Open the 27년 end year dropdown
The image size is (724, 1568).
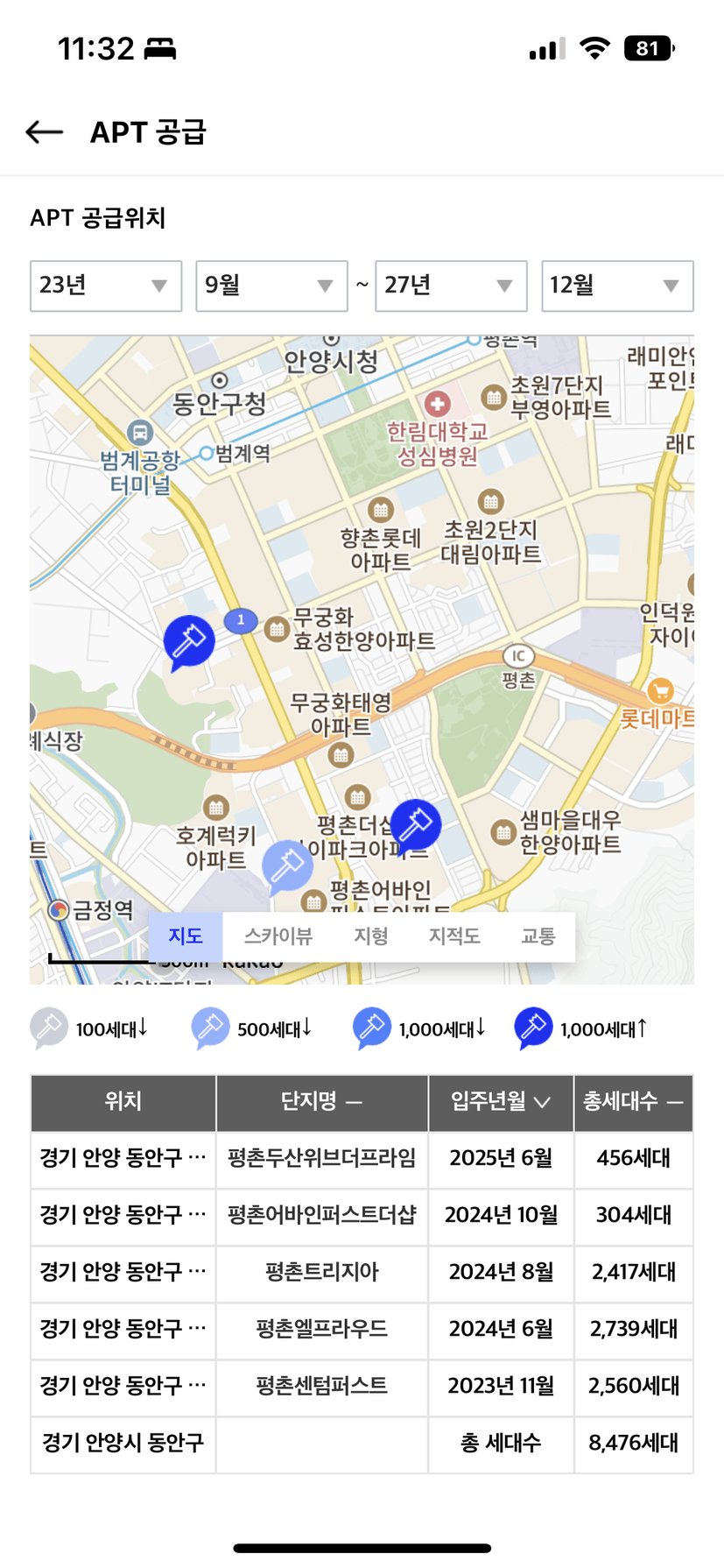451,286
